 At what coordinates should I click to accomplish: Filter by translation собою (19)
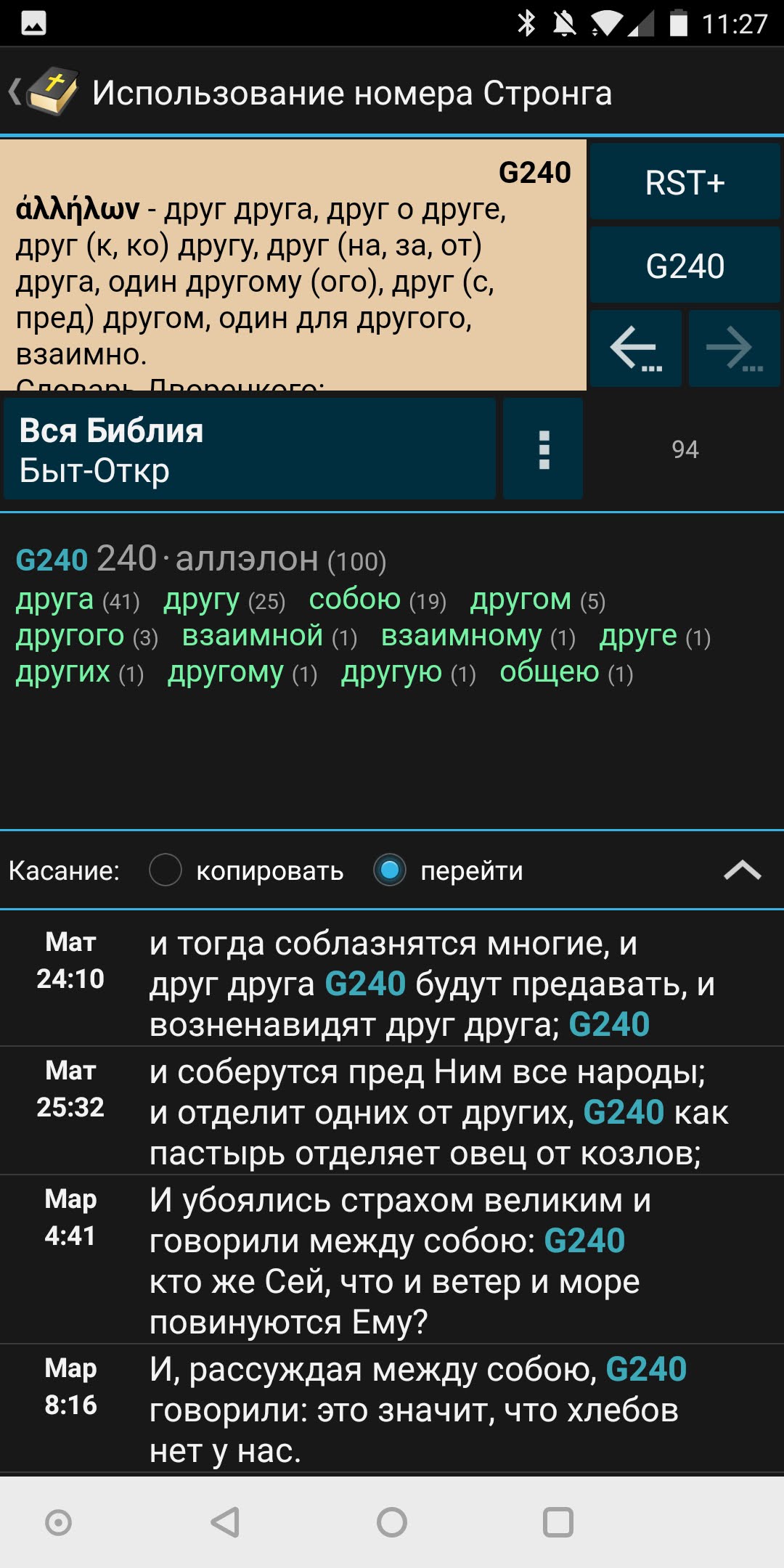coord(377,600)
